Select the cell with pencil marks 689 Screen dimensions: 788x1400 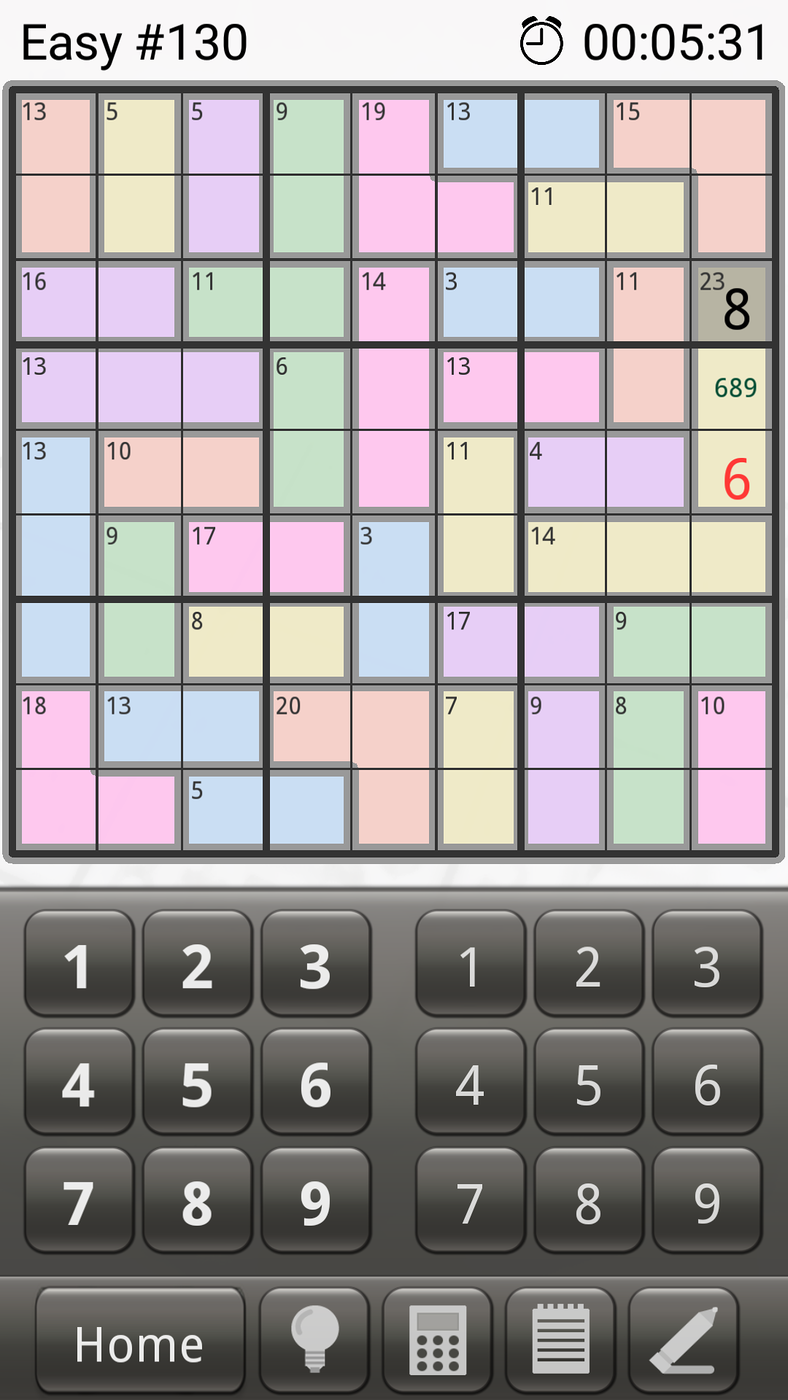coord(734,389)
